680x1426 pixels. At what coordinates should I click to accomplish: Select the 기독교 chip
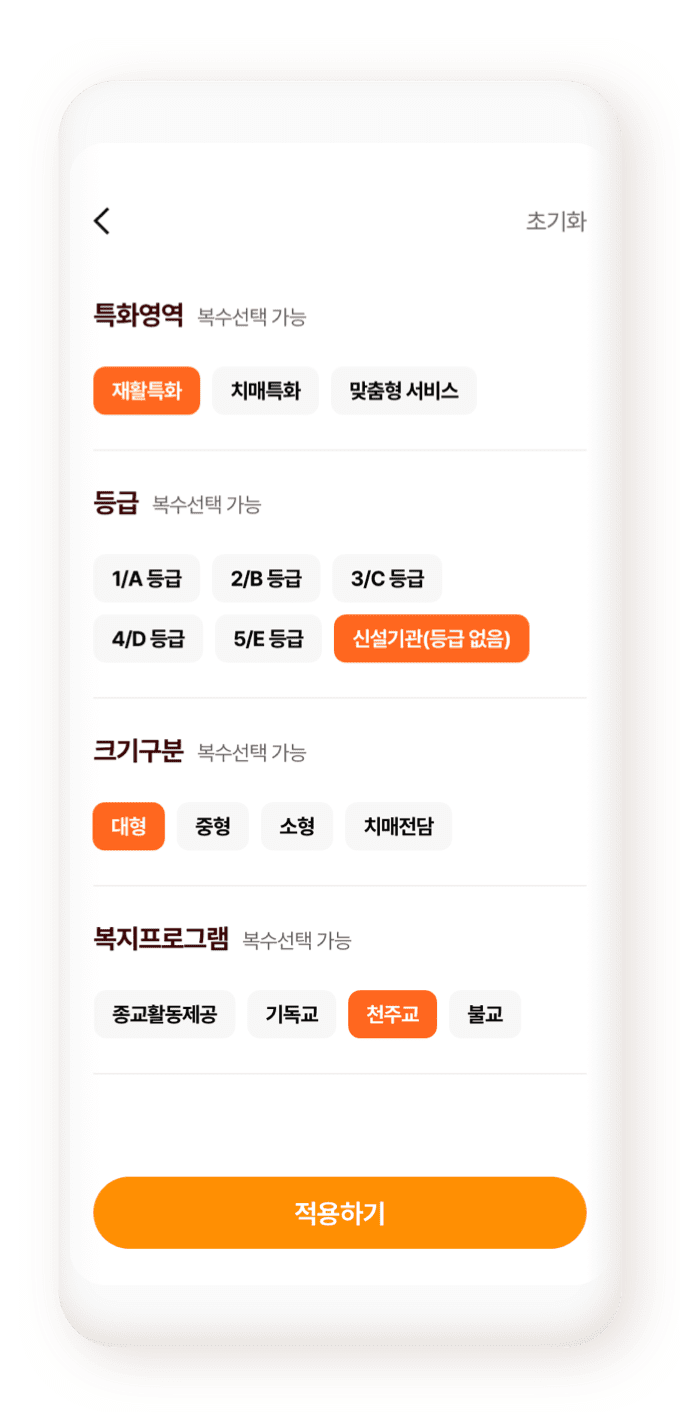click(291, 1014)
